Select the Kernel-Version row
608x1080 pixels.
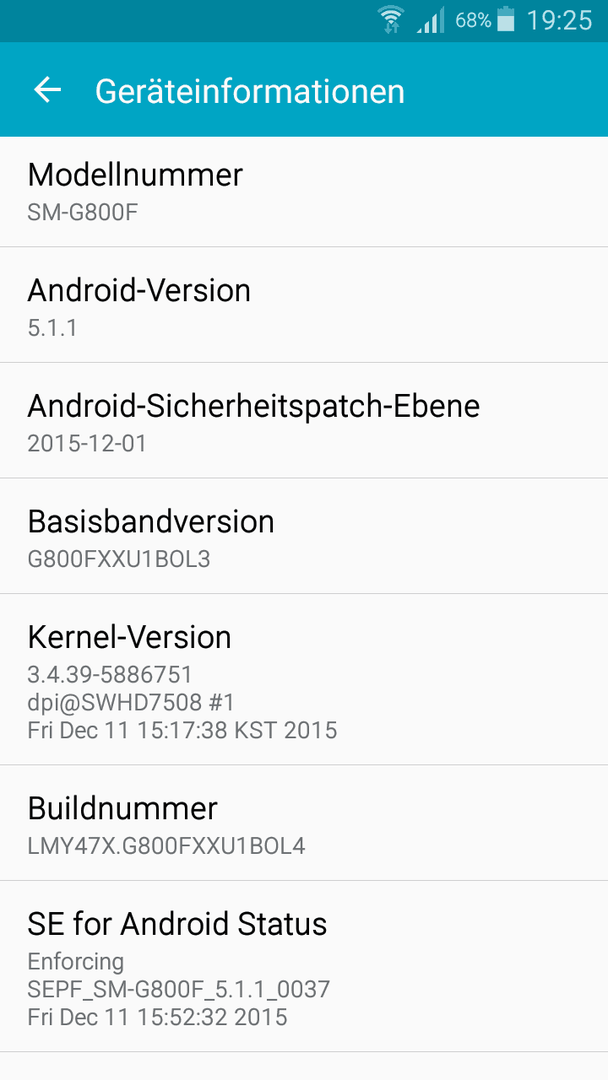tap(304, 680)
